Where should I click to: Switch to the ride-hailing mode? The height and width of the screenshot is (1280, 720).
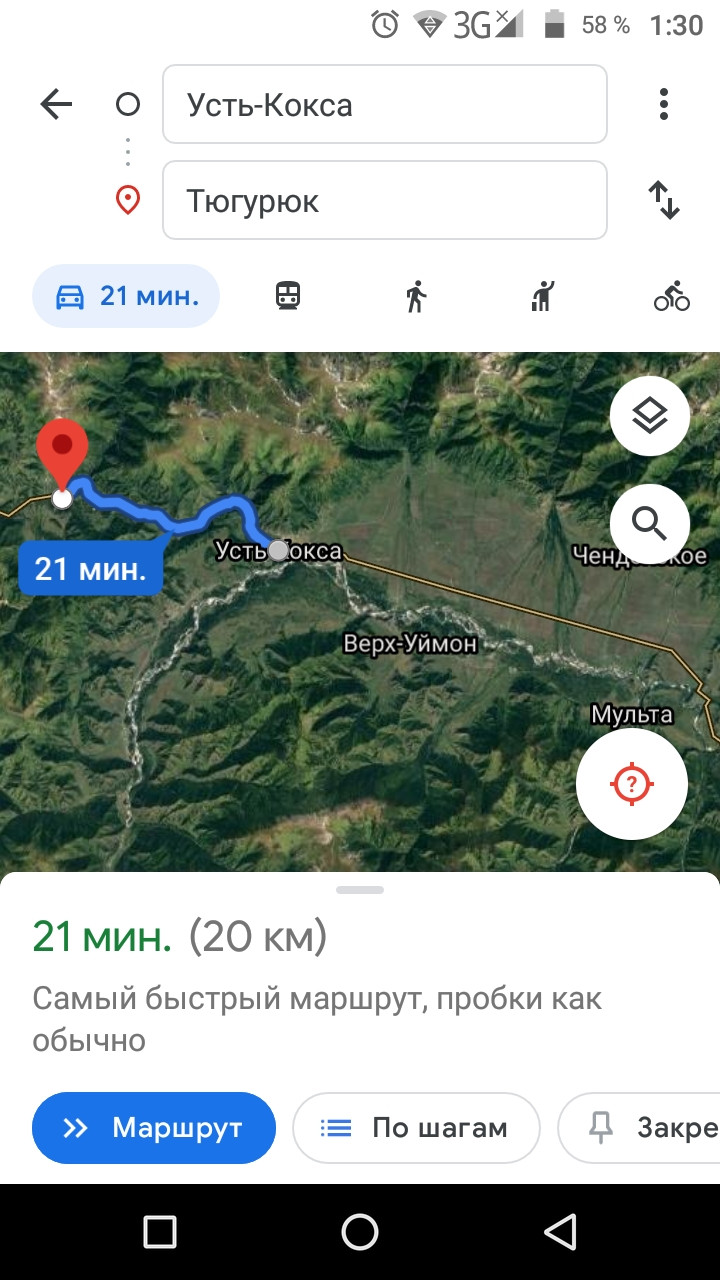[543, 296]
